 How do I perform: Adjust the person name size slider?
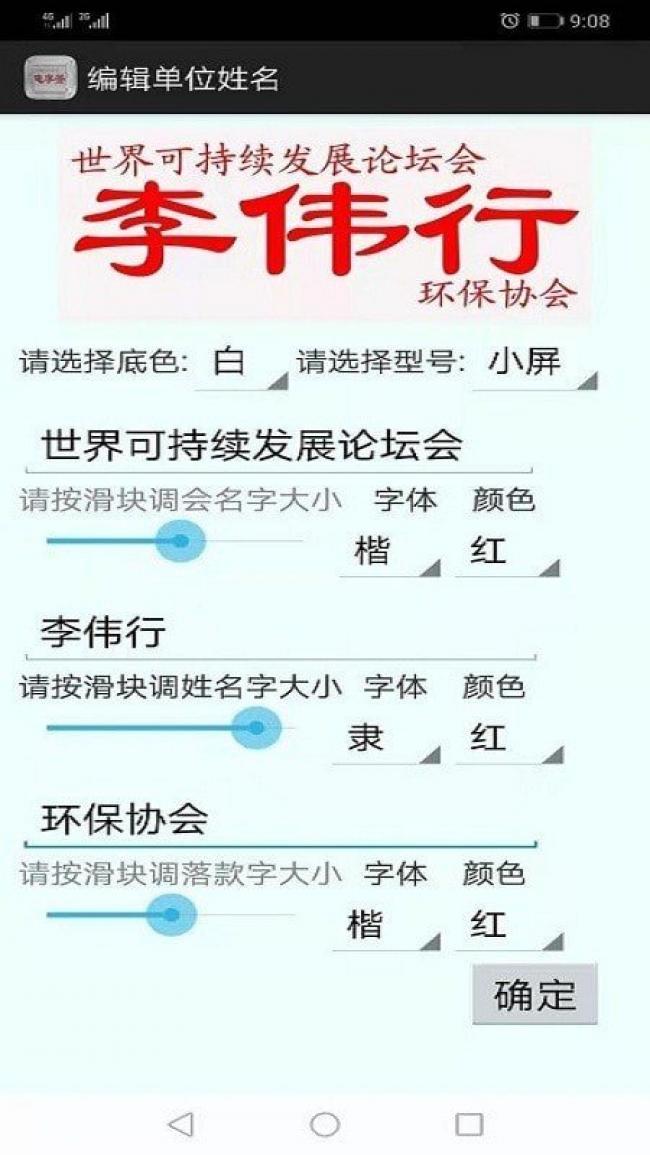256,727
